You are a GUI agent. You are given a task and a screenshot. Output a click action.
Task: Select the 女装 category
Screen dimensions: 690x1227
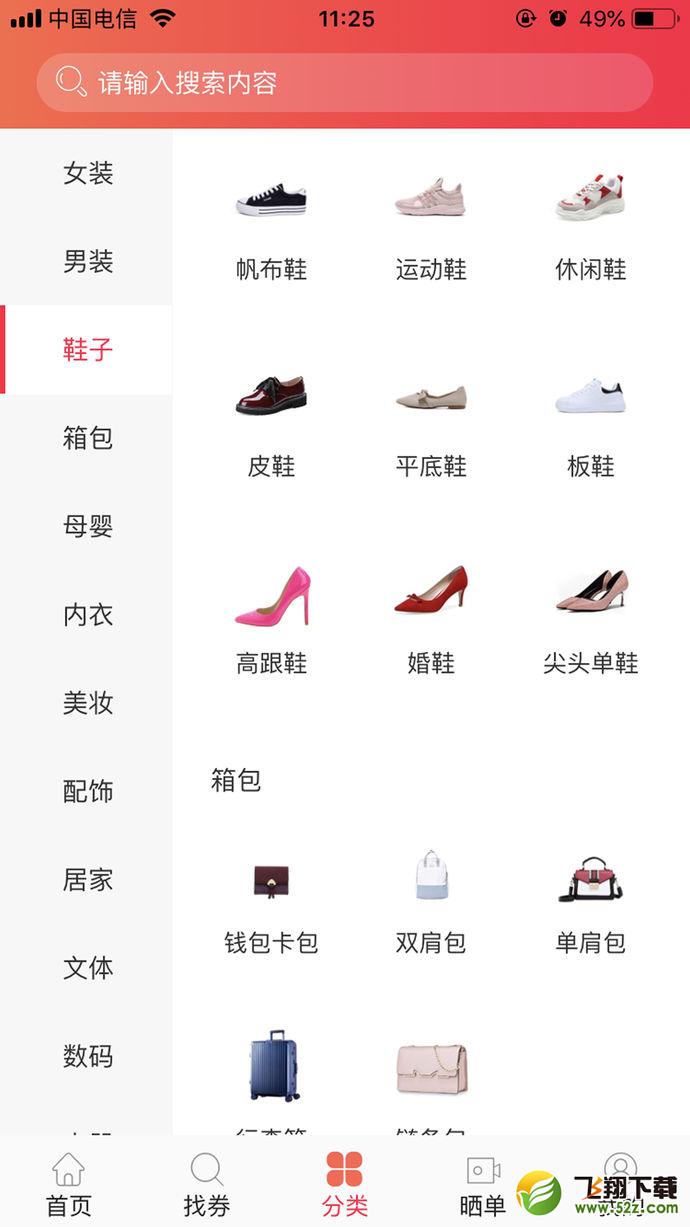[88, 173]
